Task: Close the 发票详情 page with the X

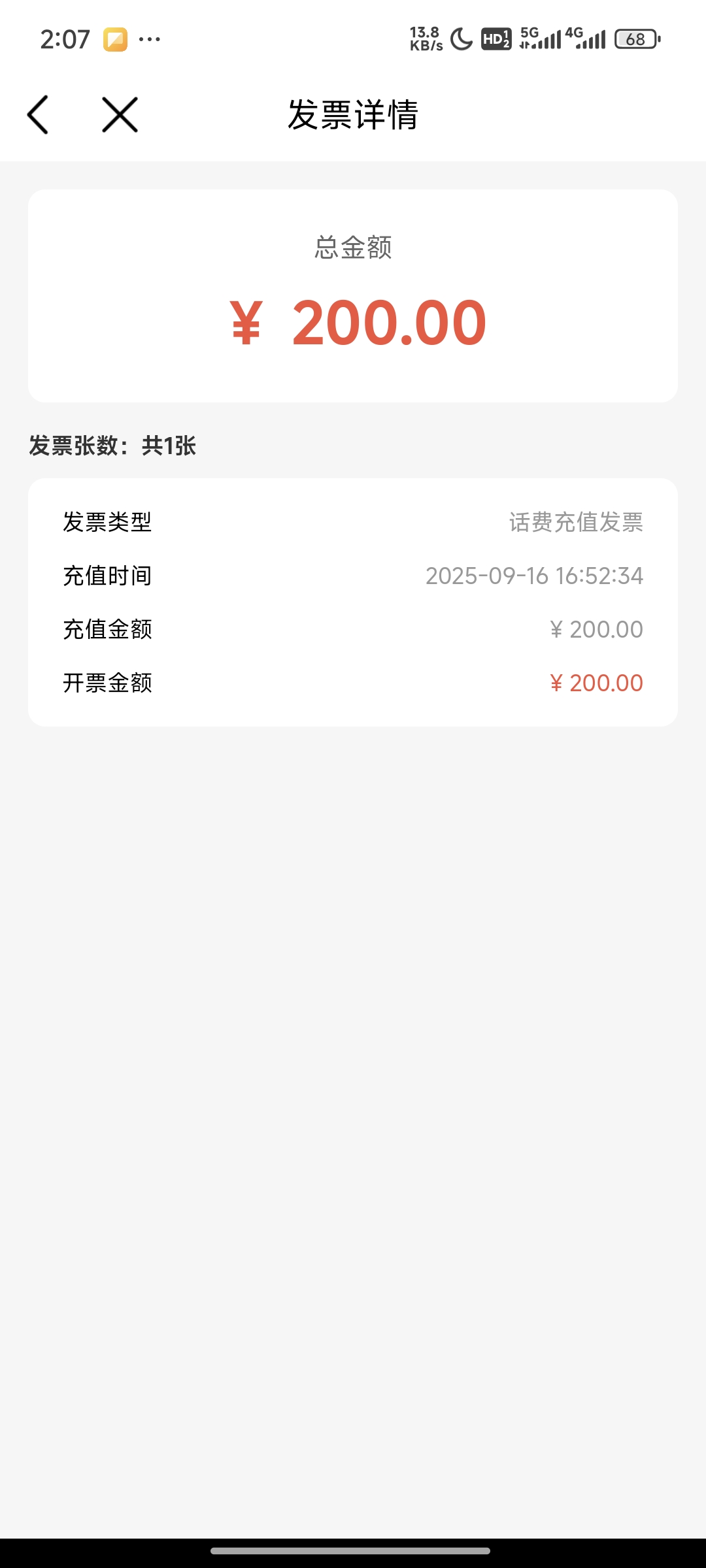Action: 120,115
